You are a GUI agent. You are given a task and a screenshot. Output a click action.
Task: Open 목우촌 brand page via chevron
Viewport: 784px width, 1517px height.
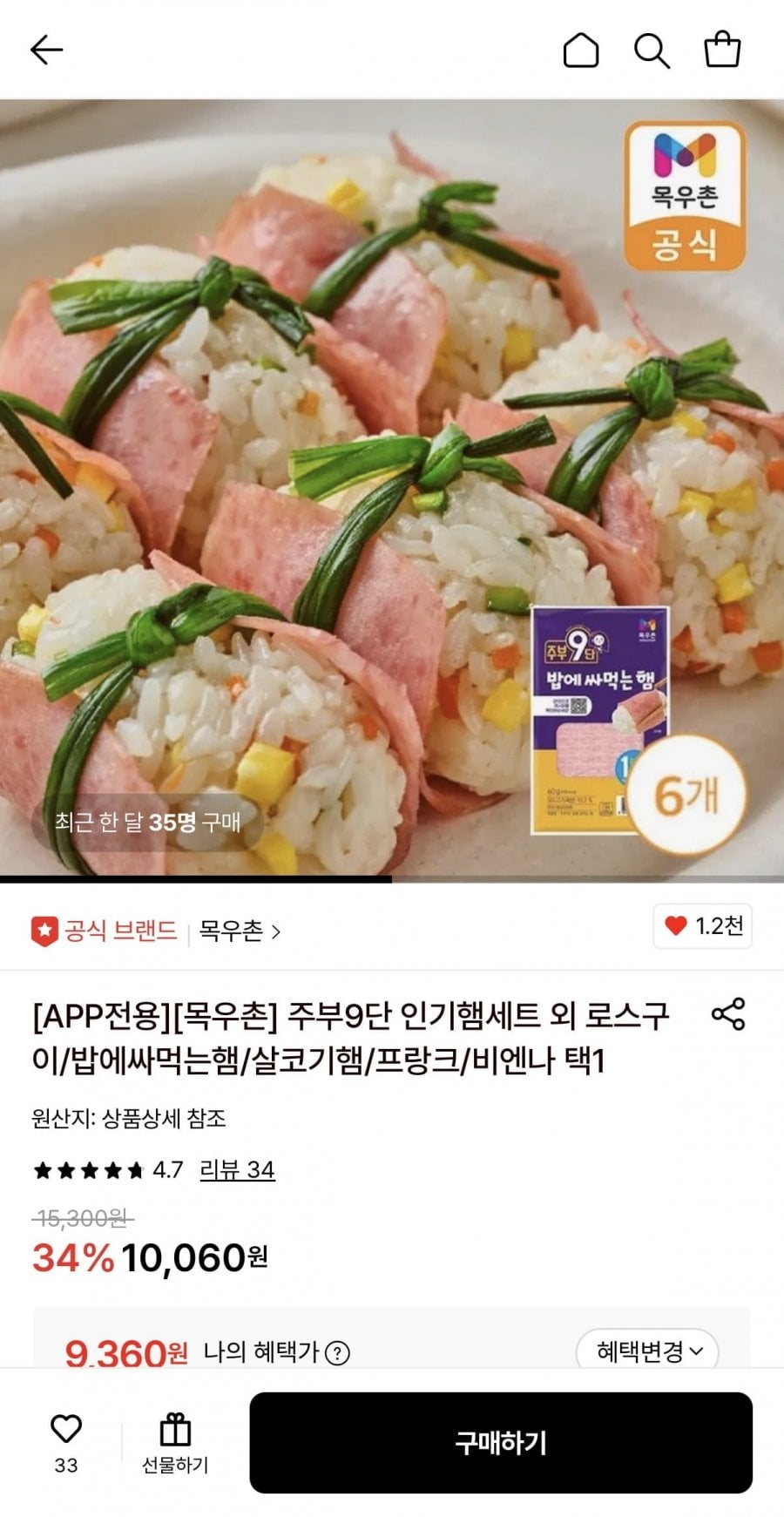(275, 931)
